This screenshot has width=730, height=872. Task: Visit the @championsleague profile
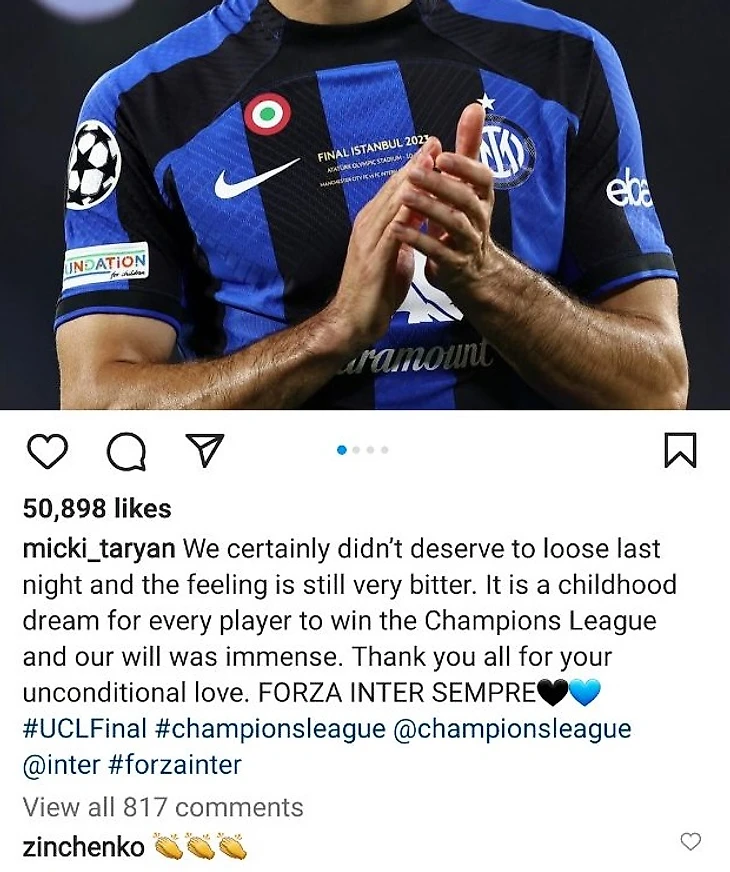(x=513, y=729)
